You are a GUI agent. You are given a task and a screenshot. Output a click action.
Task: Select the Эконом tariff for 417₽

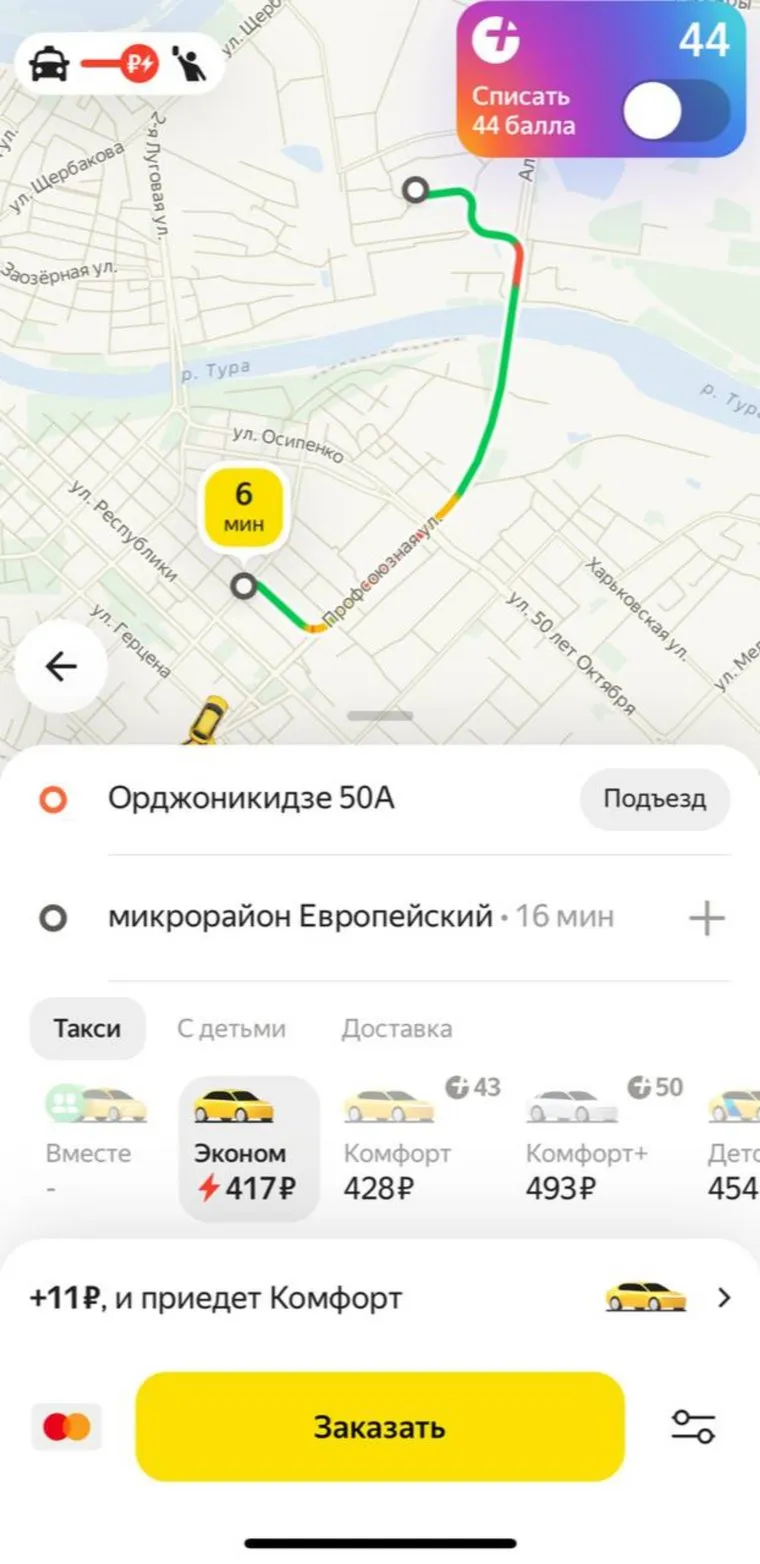247,1147
